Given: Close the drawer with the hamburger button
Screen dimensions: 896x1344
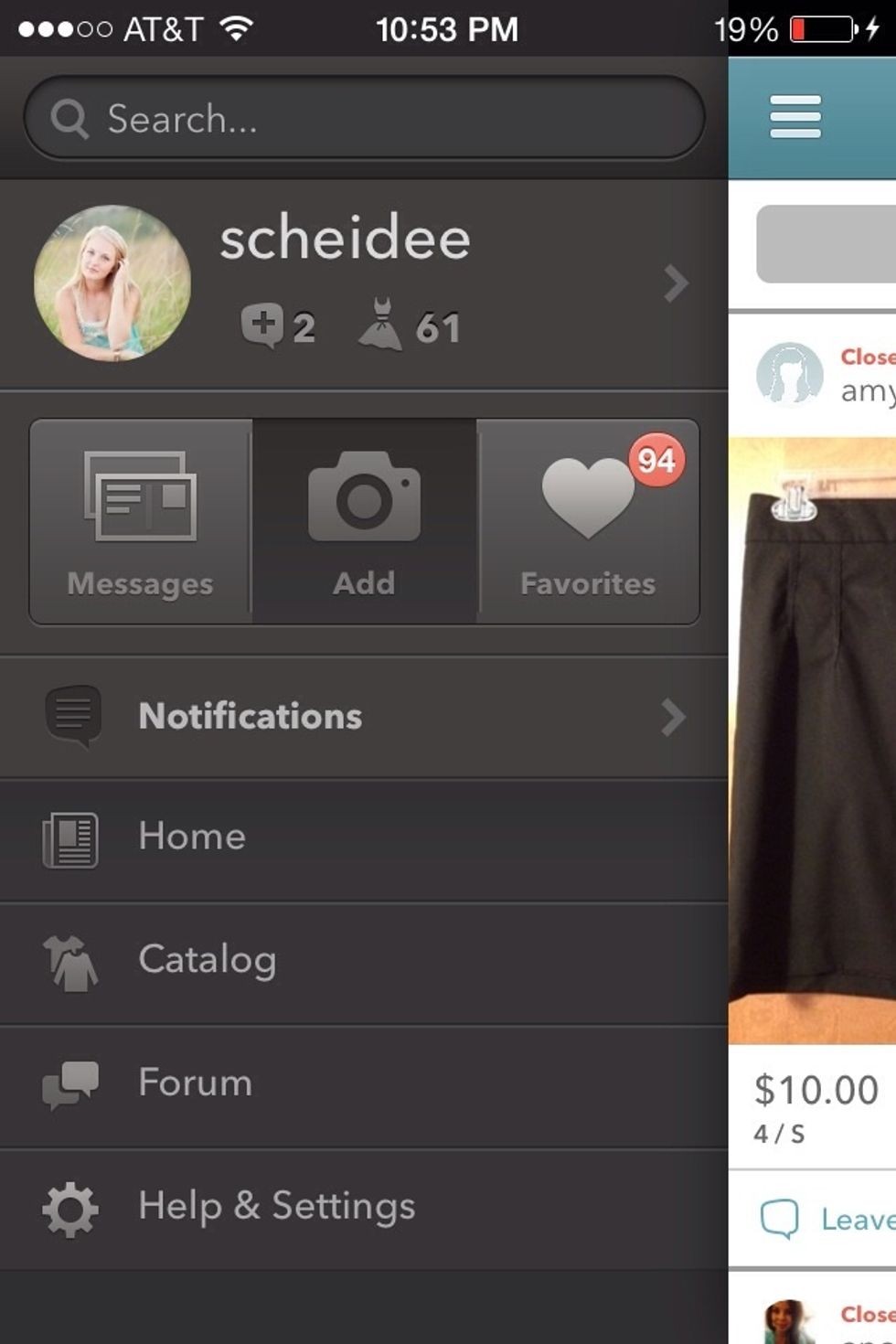Looking at the screenshot, I should tap(795, 117).
